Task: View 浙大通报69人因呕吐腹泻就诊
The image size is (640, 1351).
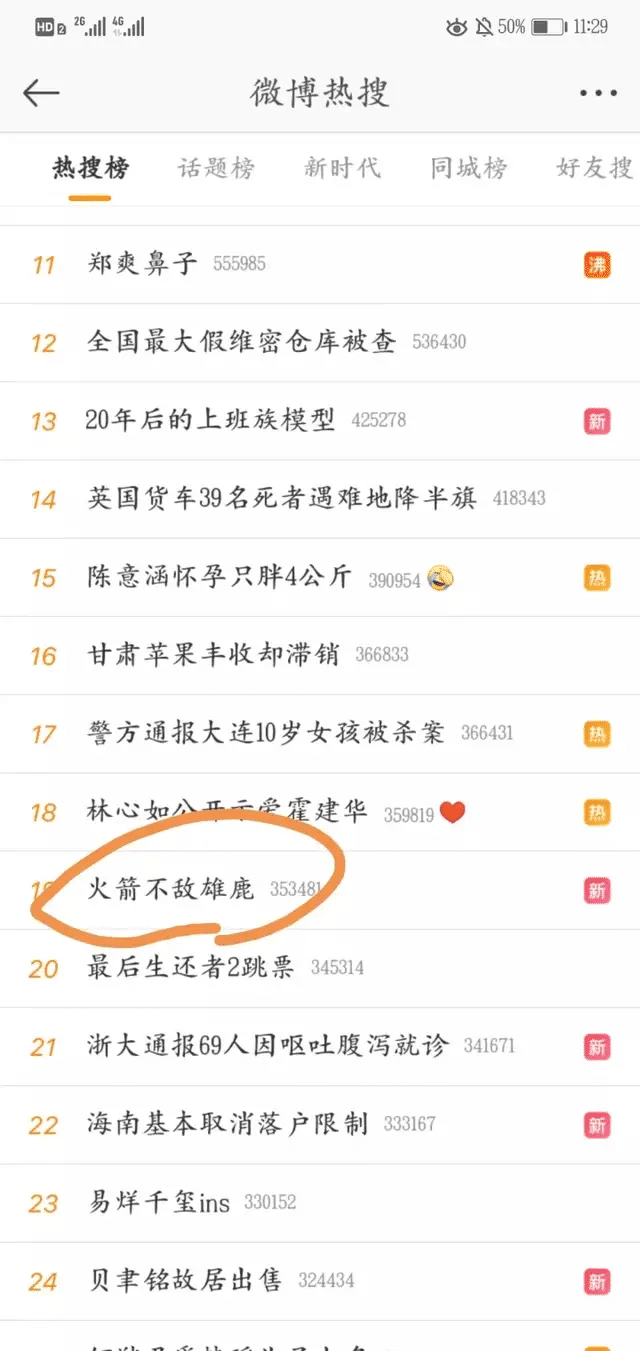Action: pos(268,1046)
